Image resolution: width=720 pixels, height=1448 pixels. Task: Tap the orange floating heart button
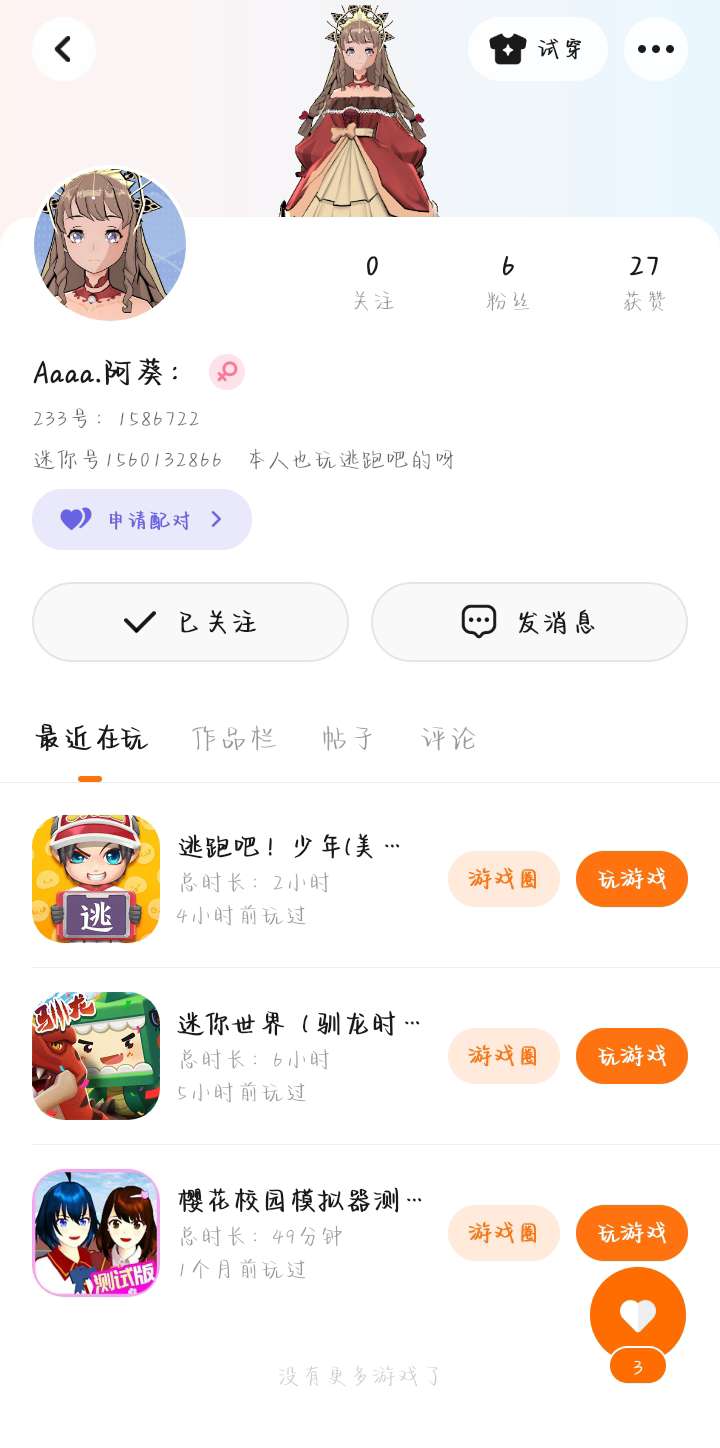click(637, 1314)
